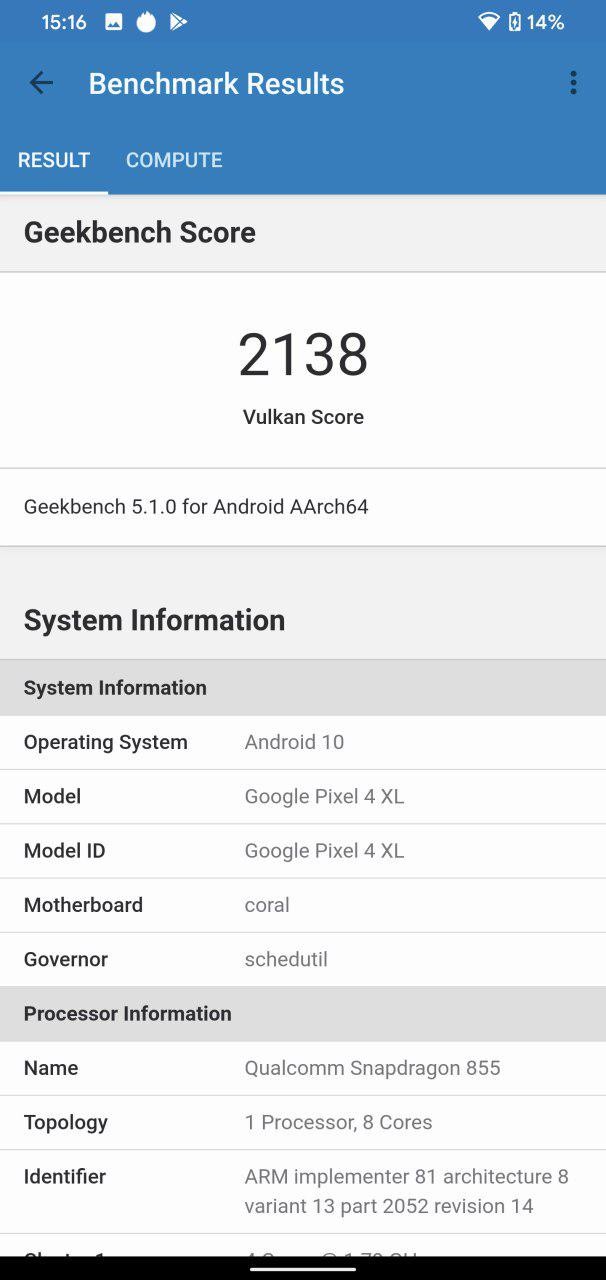Select the Result tab

click(x=54, y=160)
